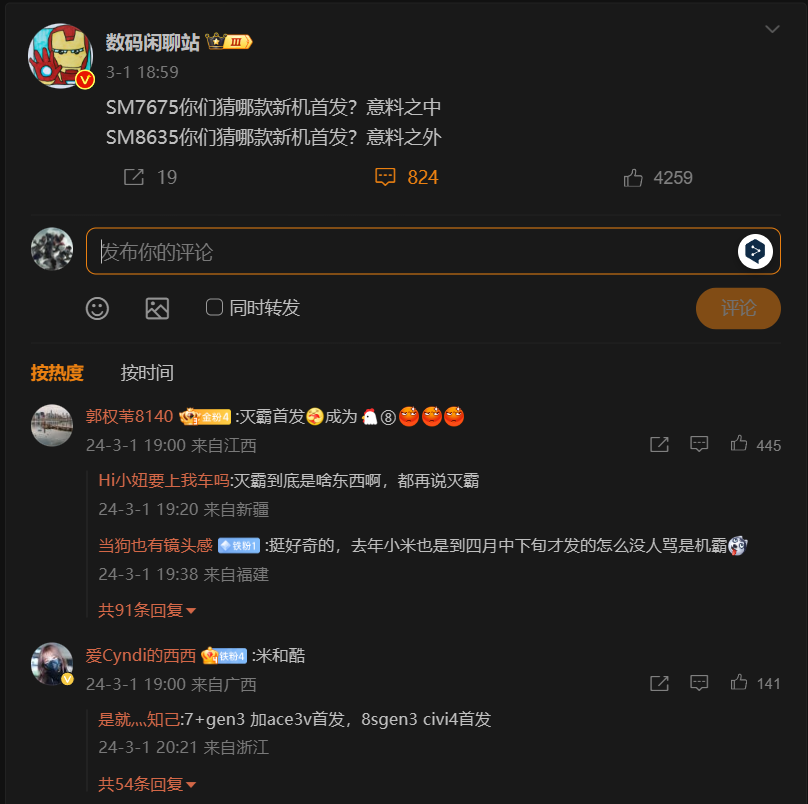Attach an image to the comment
The height and width of the screenshot is (804, 808).
[x=157, y=308]
